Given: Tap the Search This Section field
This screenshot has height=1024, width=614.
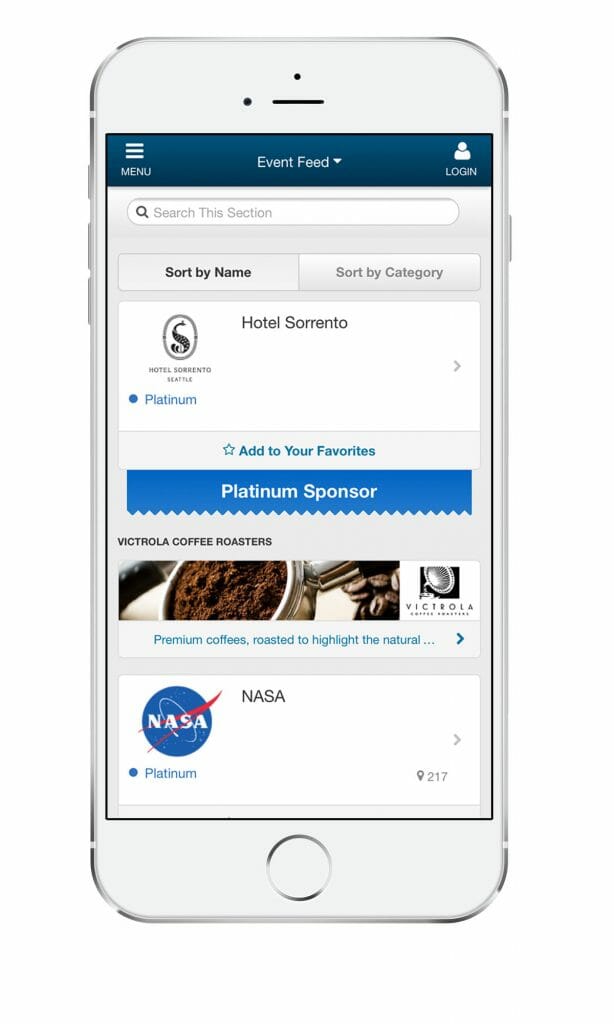Looking at the screenshot, I should [x=293, y=213].
